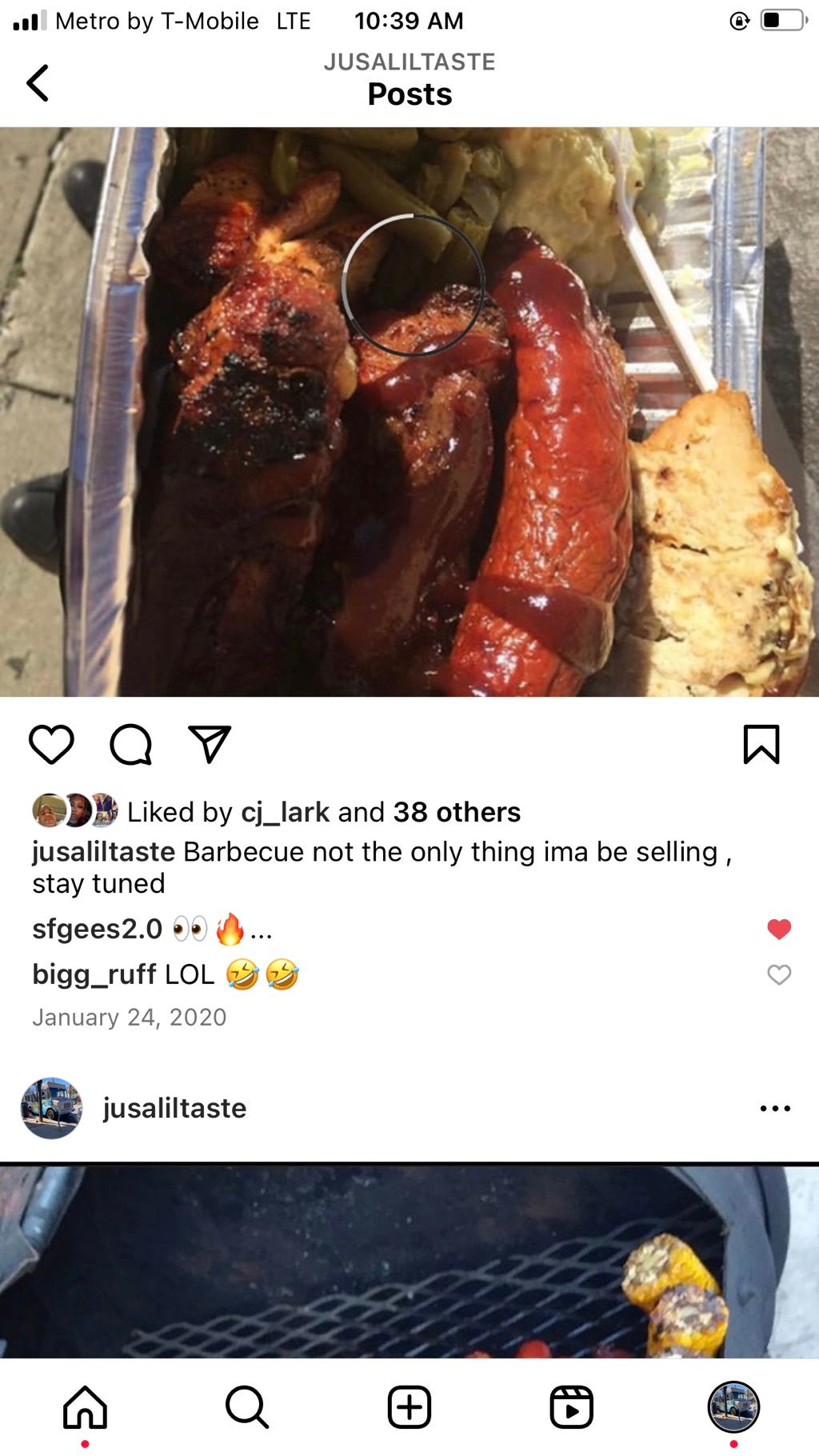Go to the Home feed tab

[x=85, y=1407]
